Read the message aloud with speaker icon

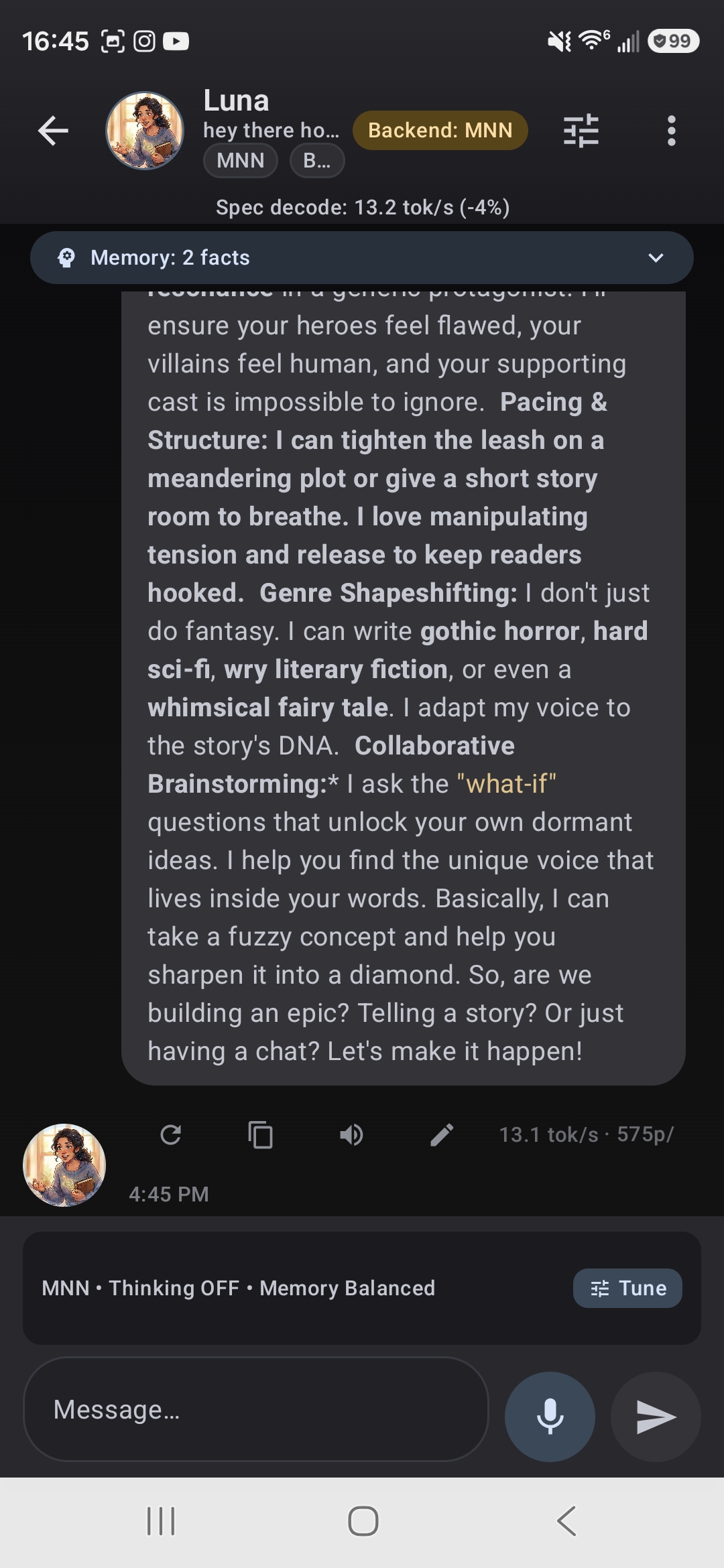[x=351, y=1134]
